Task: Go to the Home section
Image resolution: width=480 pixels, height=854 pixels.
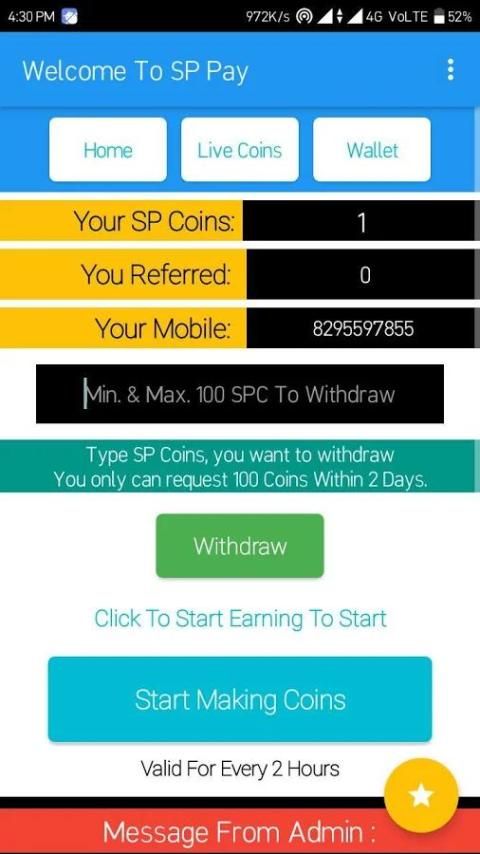Action: [x=108, y=150]
